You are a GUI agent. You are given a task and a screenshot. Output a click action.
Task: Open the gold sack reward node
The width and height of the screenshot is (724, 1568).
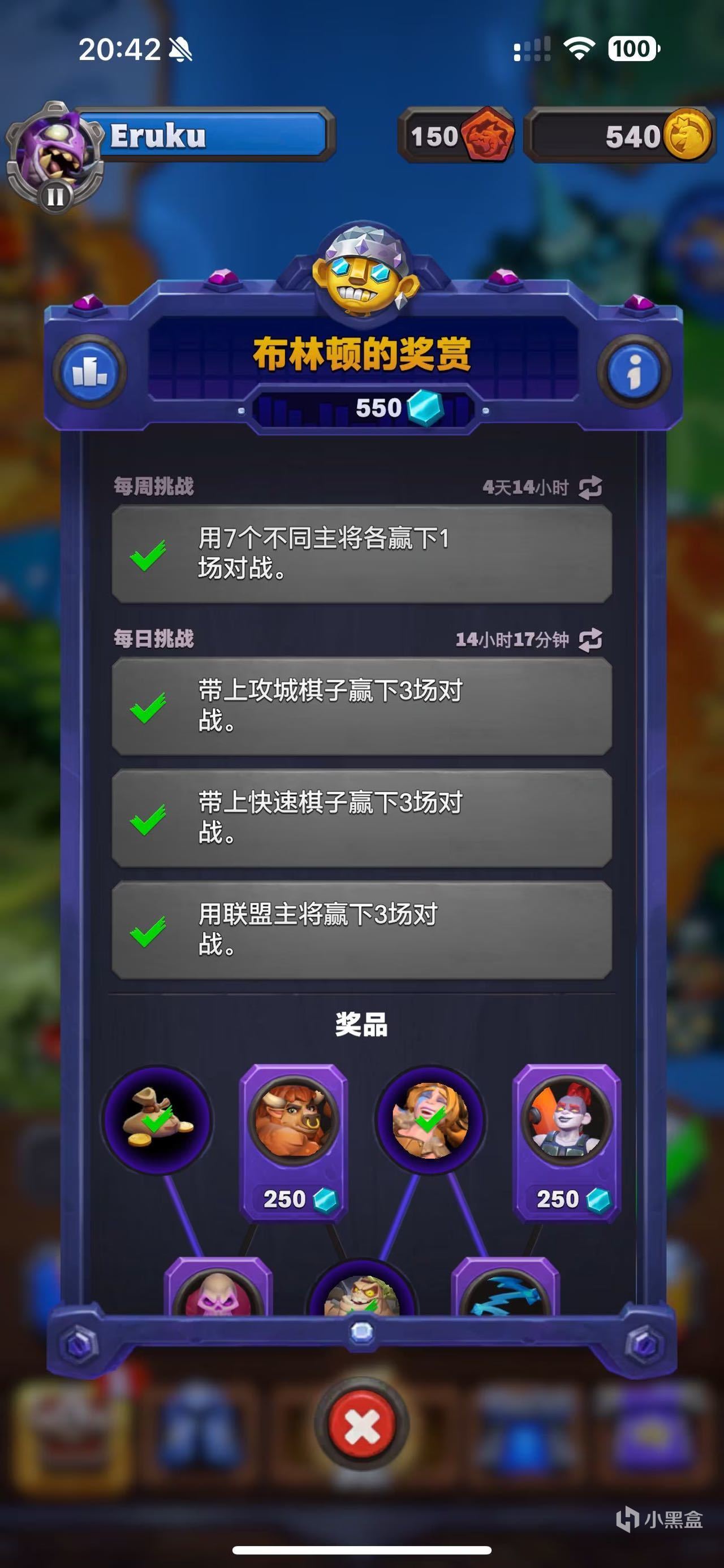click(158, 1120)
